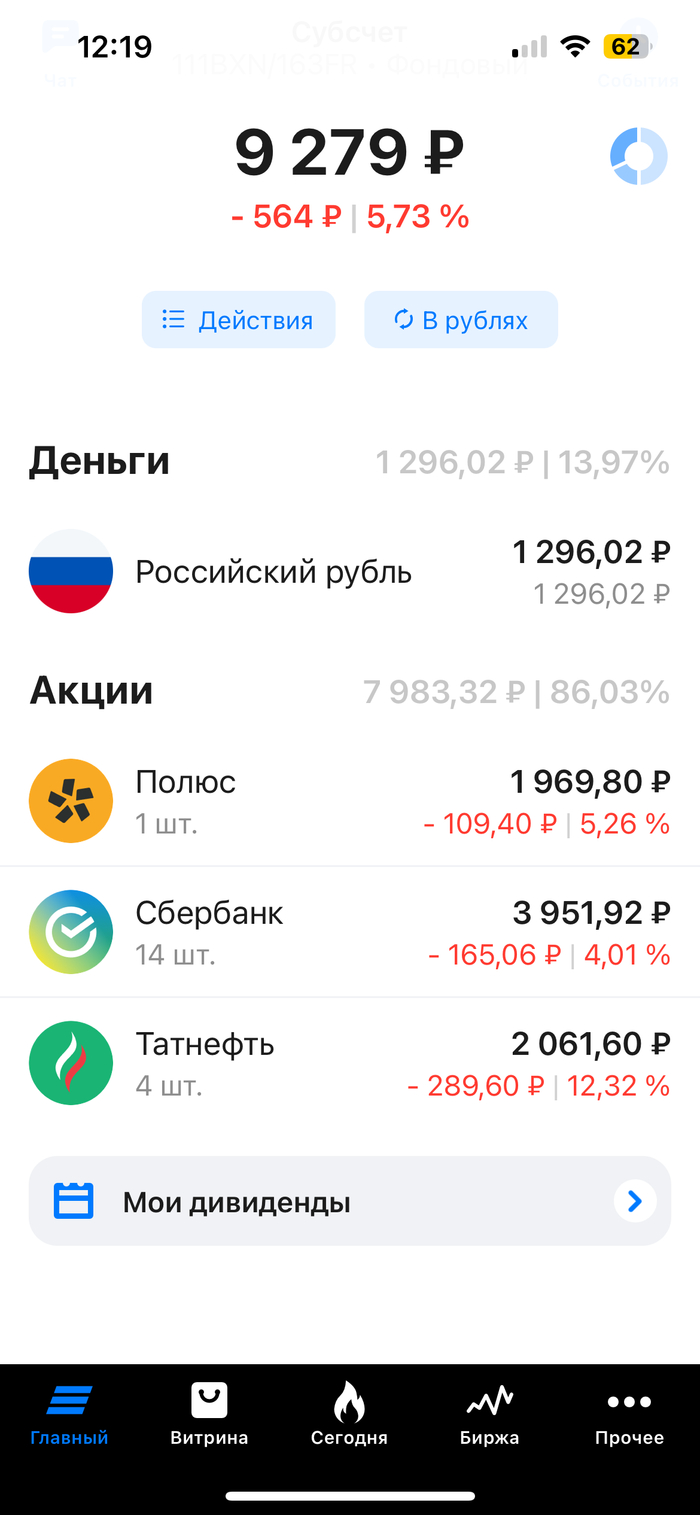Select the Татнефть stock row
Image resolution: width=700 pixels, height=1515 pixels.
click(350, 1064)
